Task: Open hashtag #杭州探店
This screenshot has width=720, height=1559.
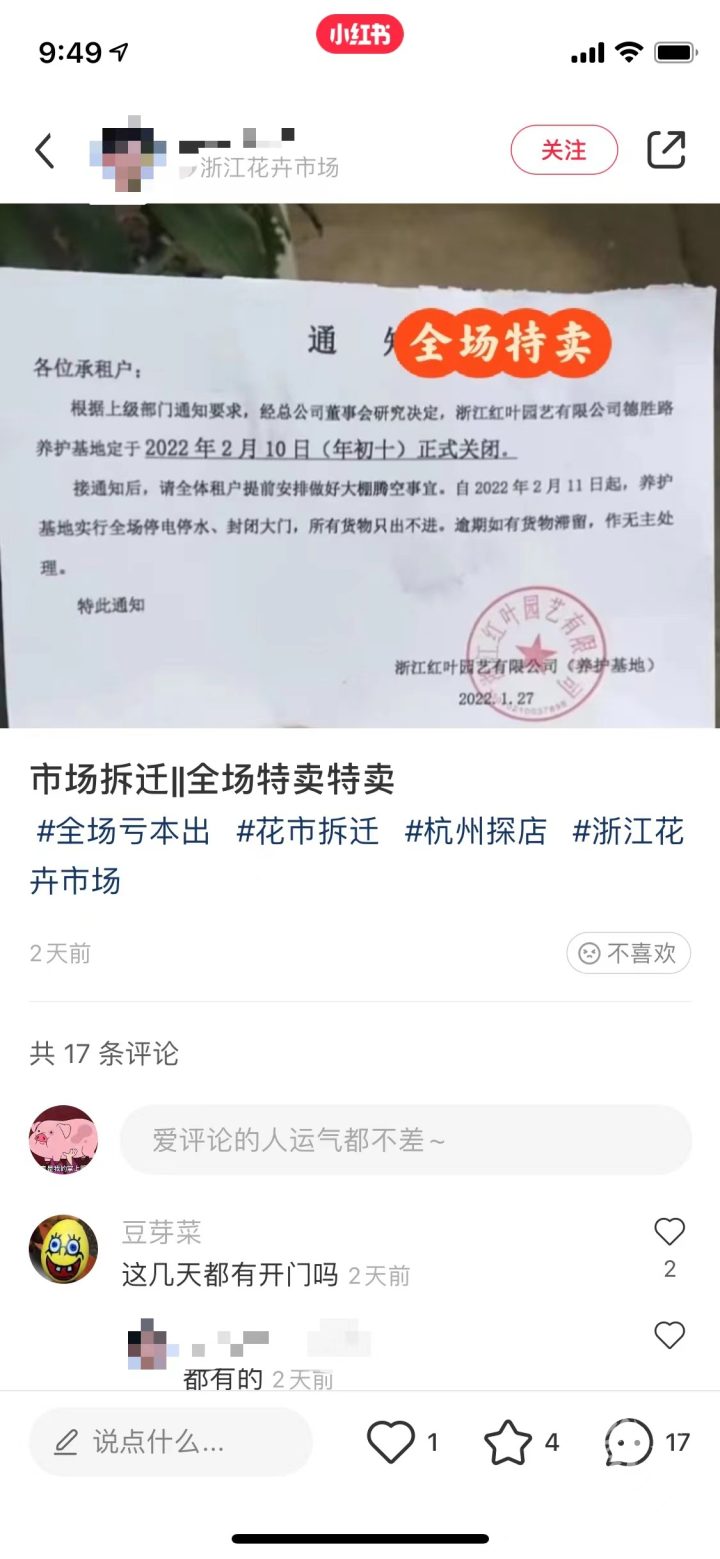Action: click(x=475, y=831)
